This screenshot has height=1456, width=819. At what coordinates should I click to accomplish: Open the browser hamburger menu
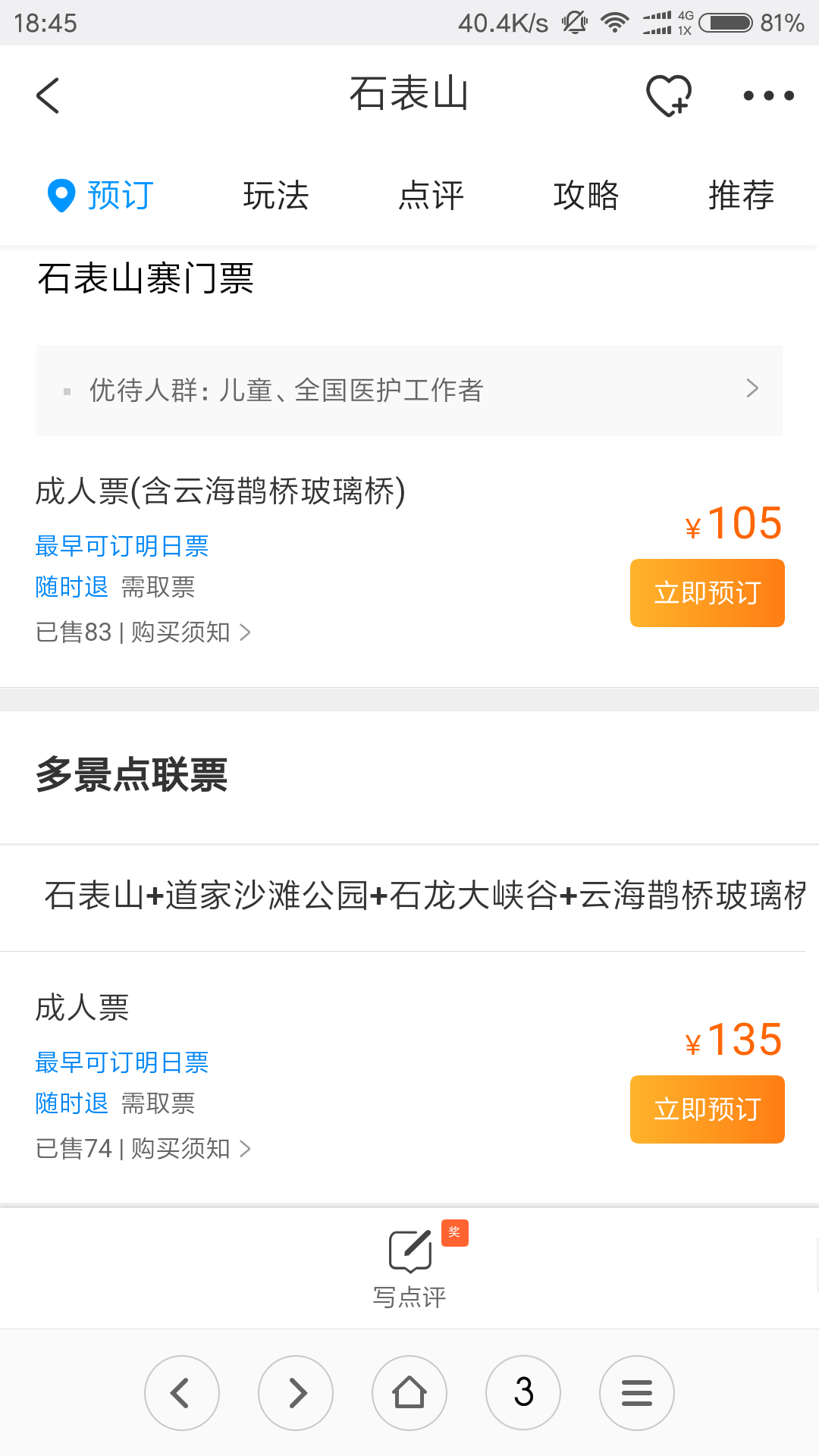click(x=637, y=1393)
